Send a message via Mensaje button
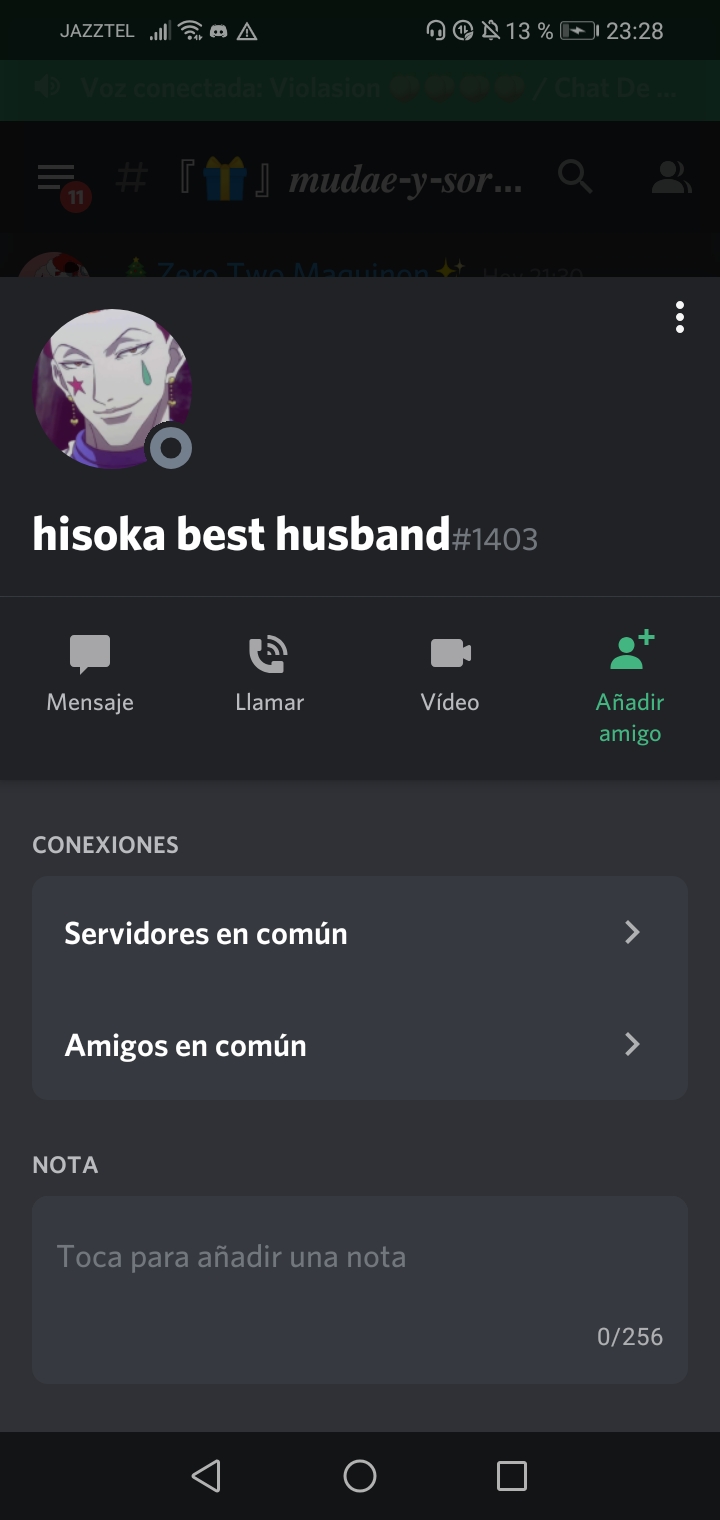Screen dimensions: 720x1520 point(90,674)
